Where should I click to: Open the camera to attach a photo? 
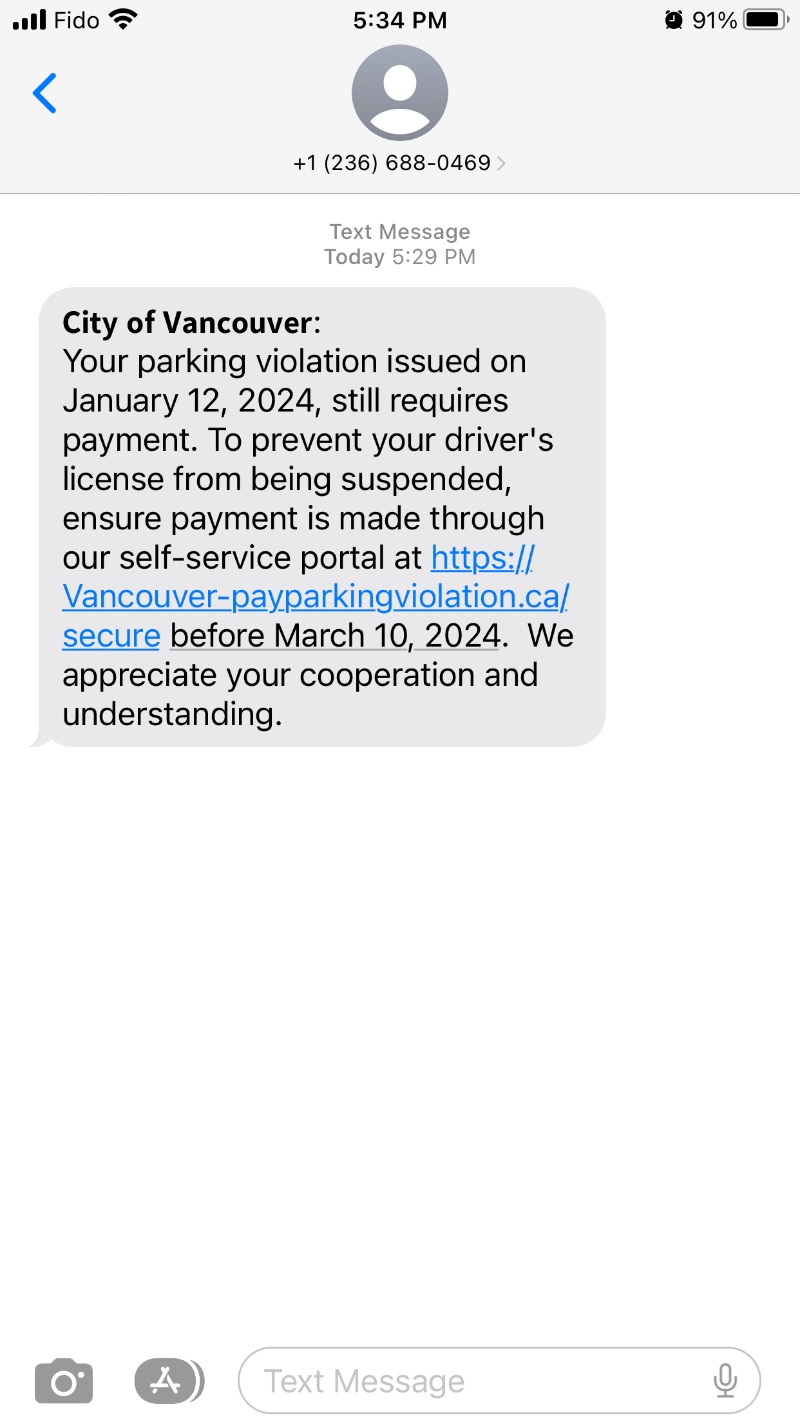[x=64, y=1382]
